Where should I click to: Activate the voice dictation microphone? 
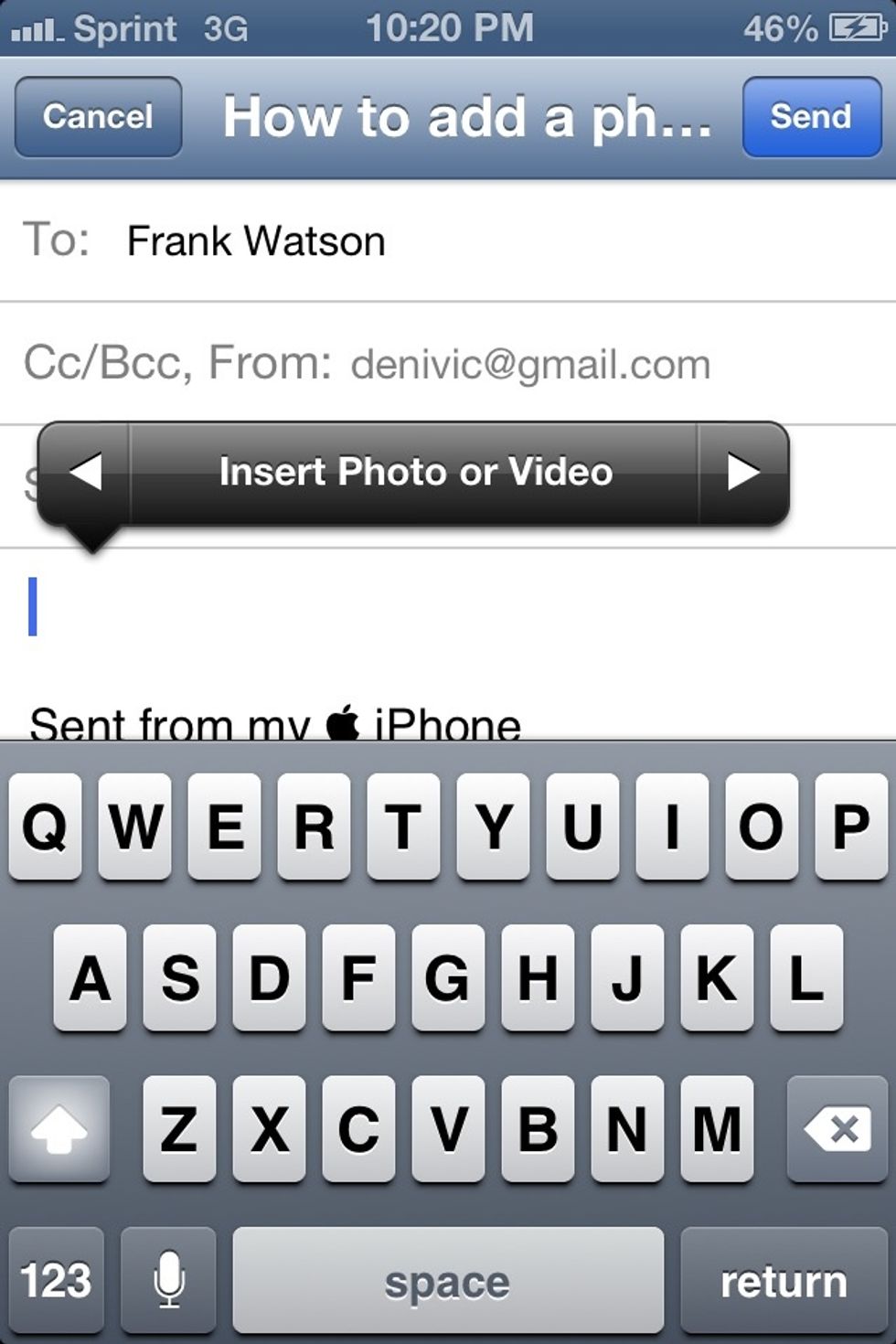tap(169, 1280)
